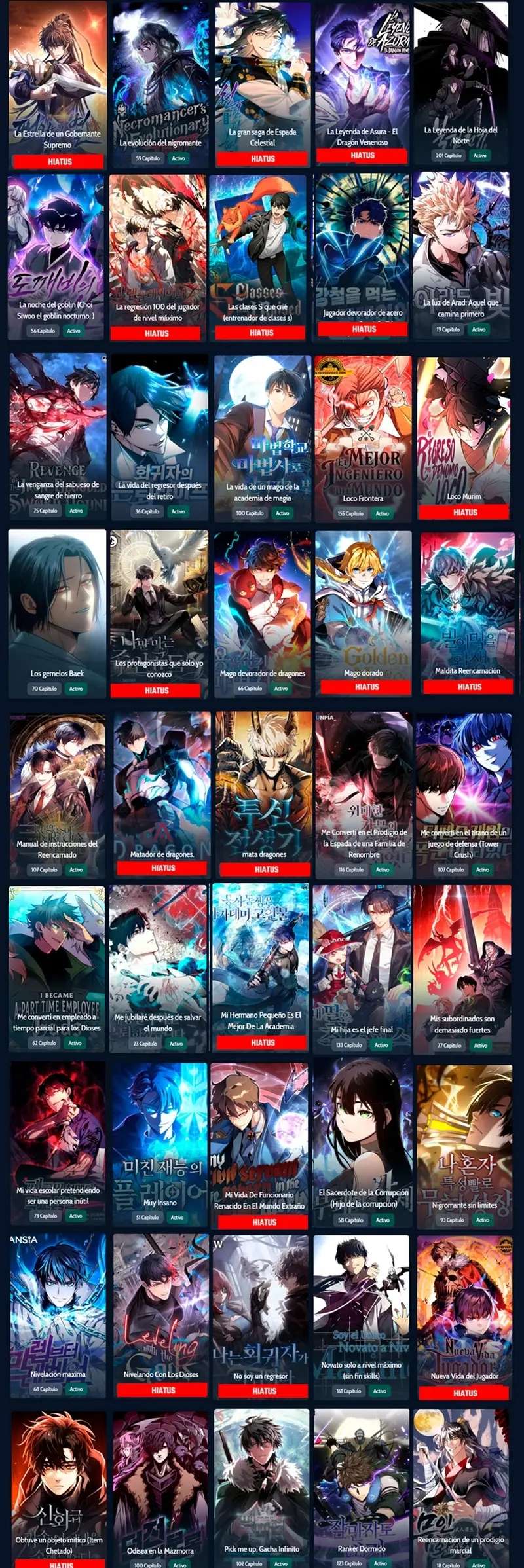Open Loco Frontera series
This screenshot has width=524, height=1568.
coord(364,439)
